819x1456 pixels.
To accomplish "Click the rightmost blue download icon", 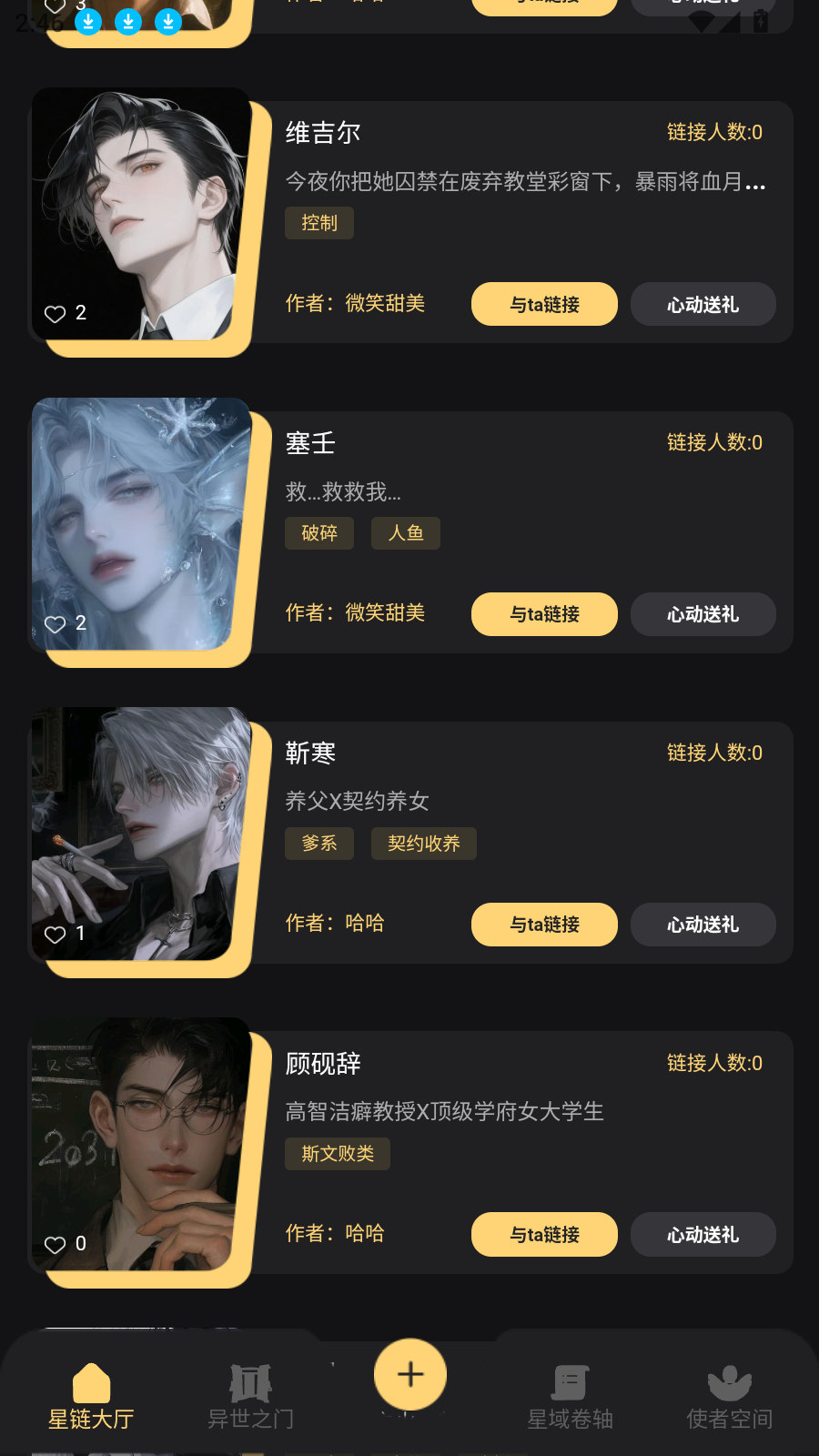I will 168,23.
